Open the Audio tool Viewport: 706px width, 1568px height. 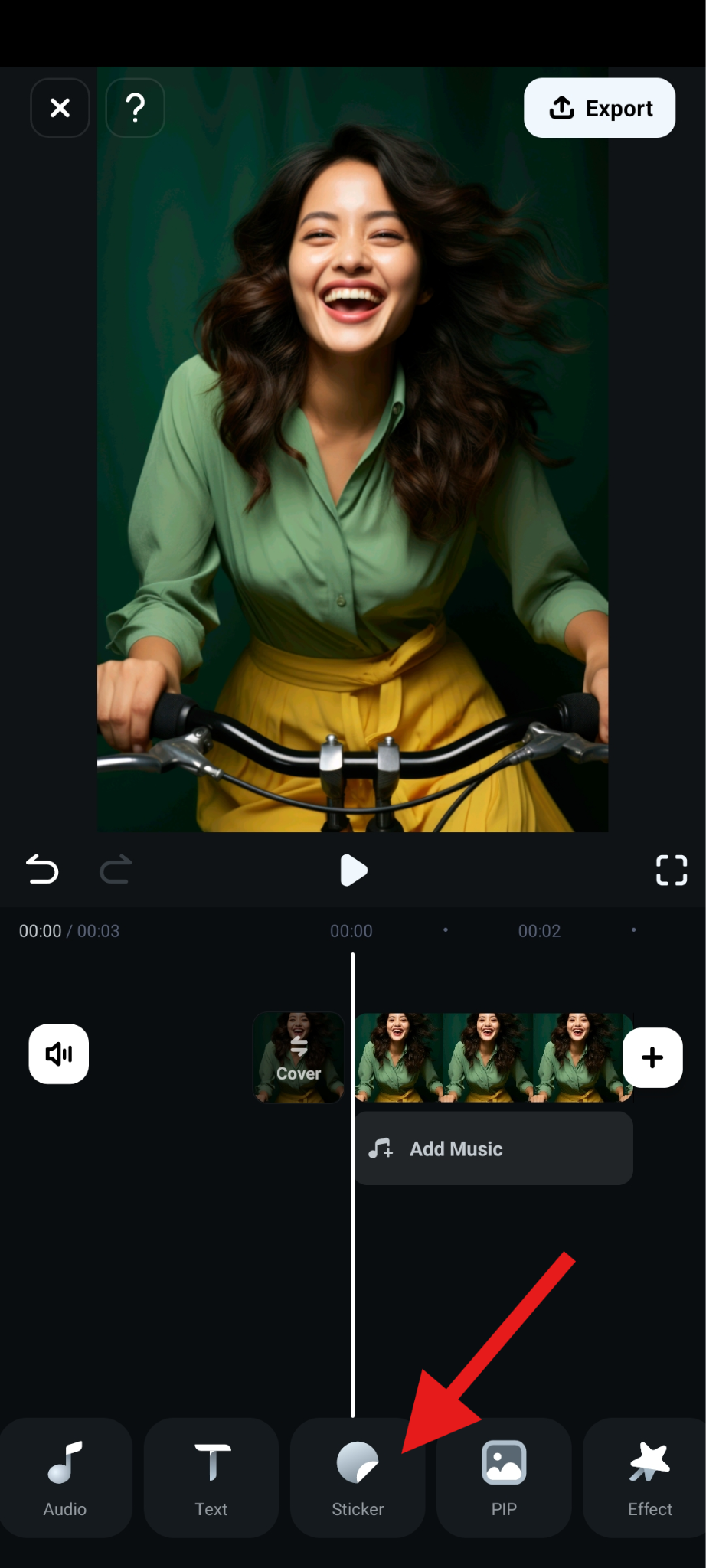(65, 1478)
